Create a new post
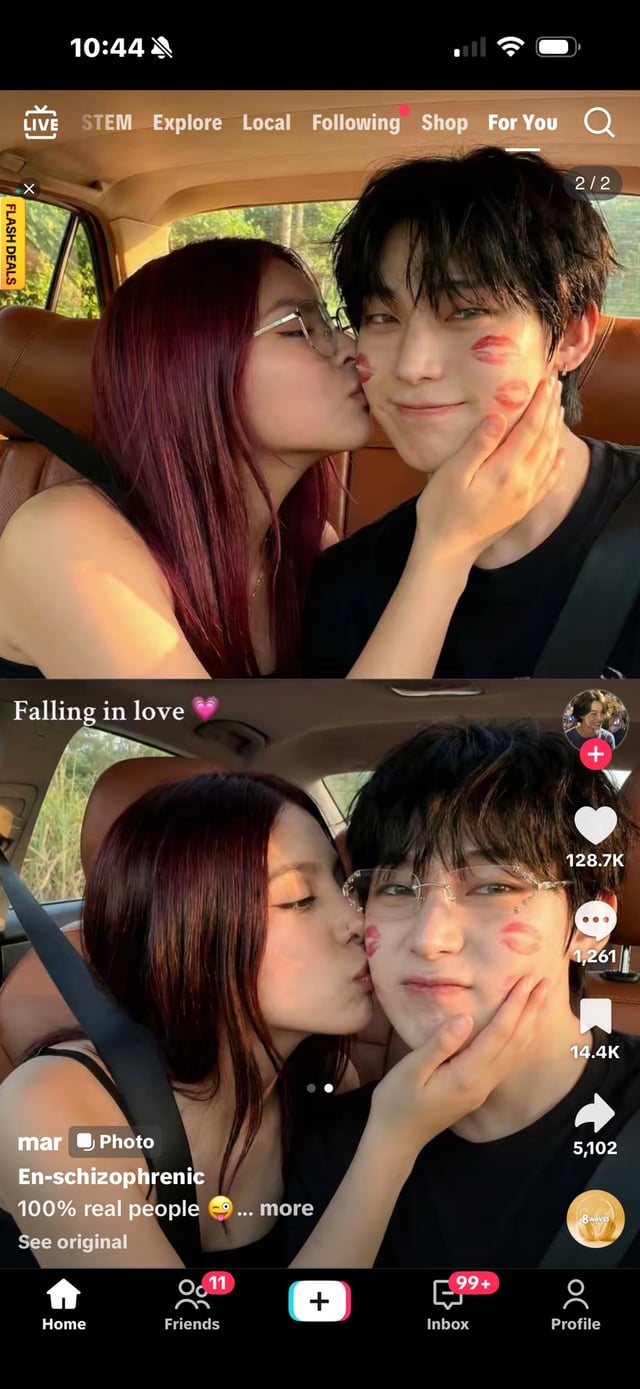 [x=319, y=1301]
